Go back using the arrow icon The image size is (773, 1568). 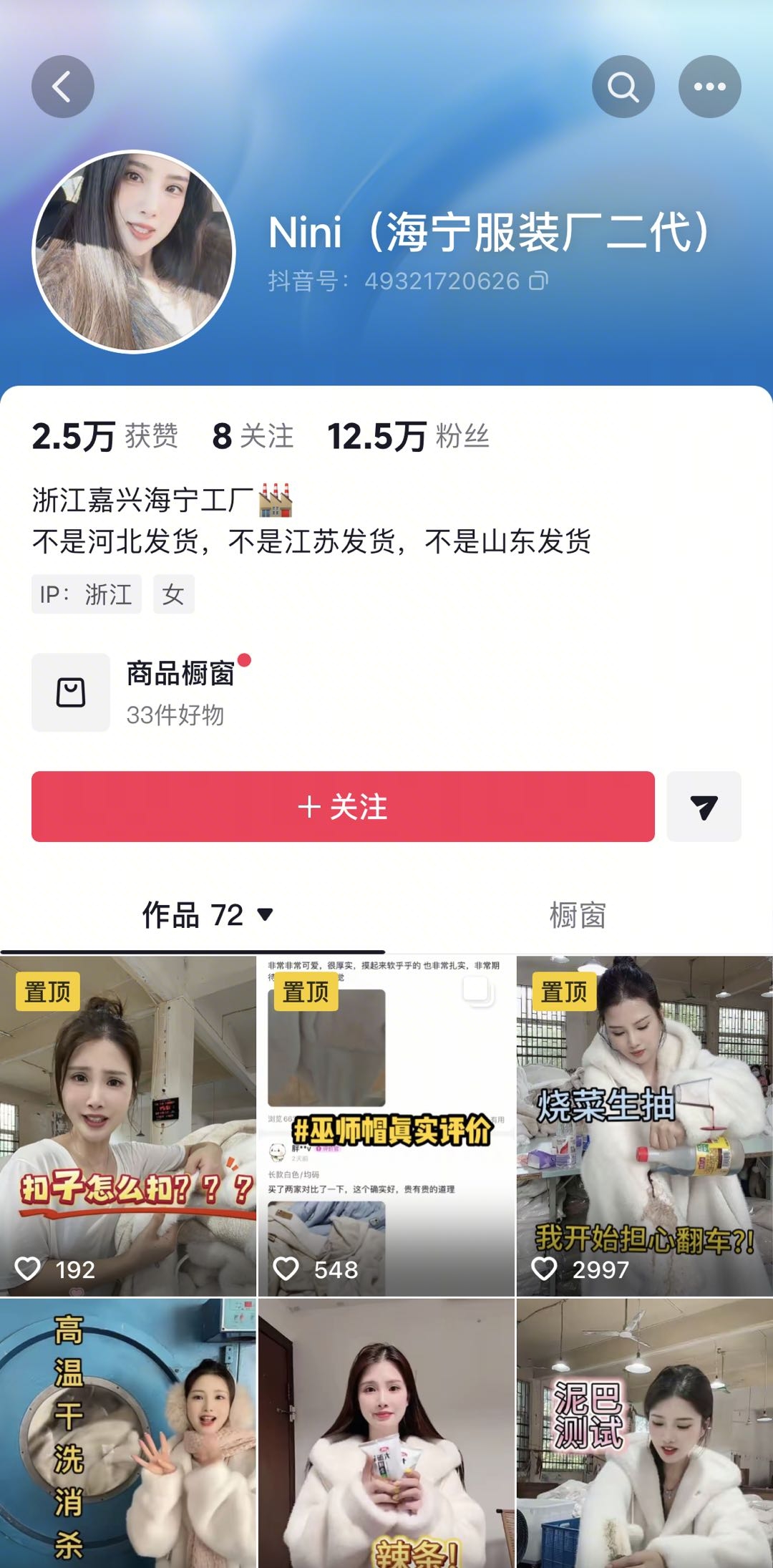tap(63, 87)
